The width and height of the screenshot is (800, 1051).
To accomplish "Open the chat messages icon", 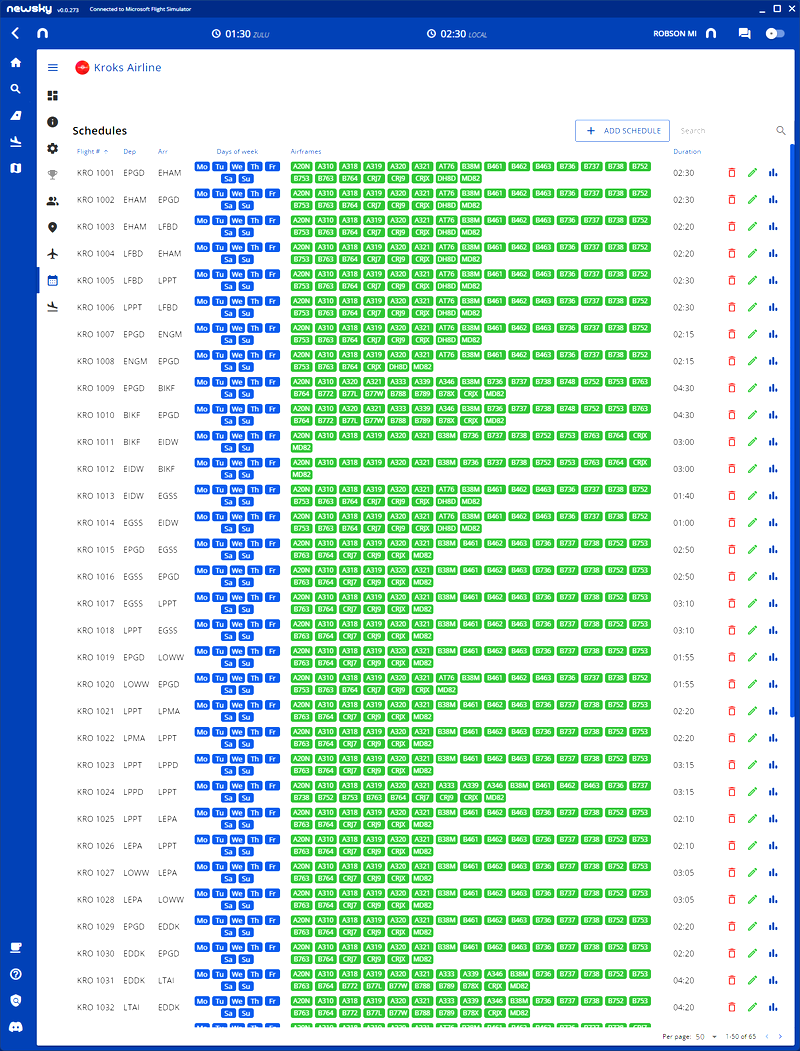I will pos(744,33).
